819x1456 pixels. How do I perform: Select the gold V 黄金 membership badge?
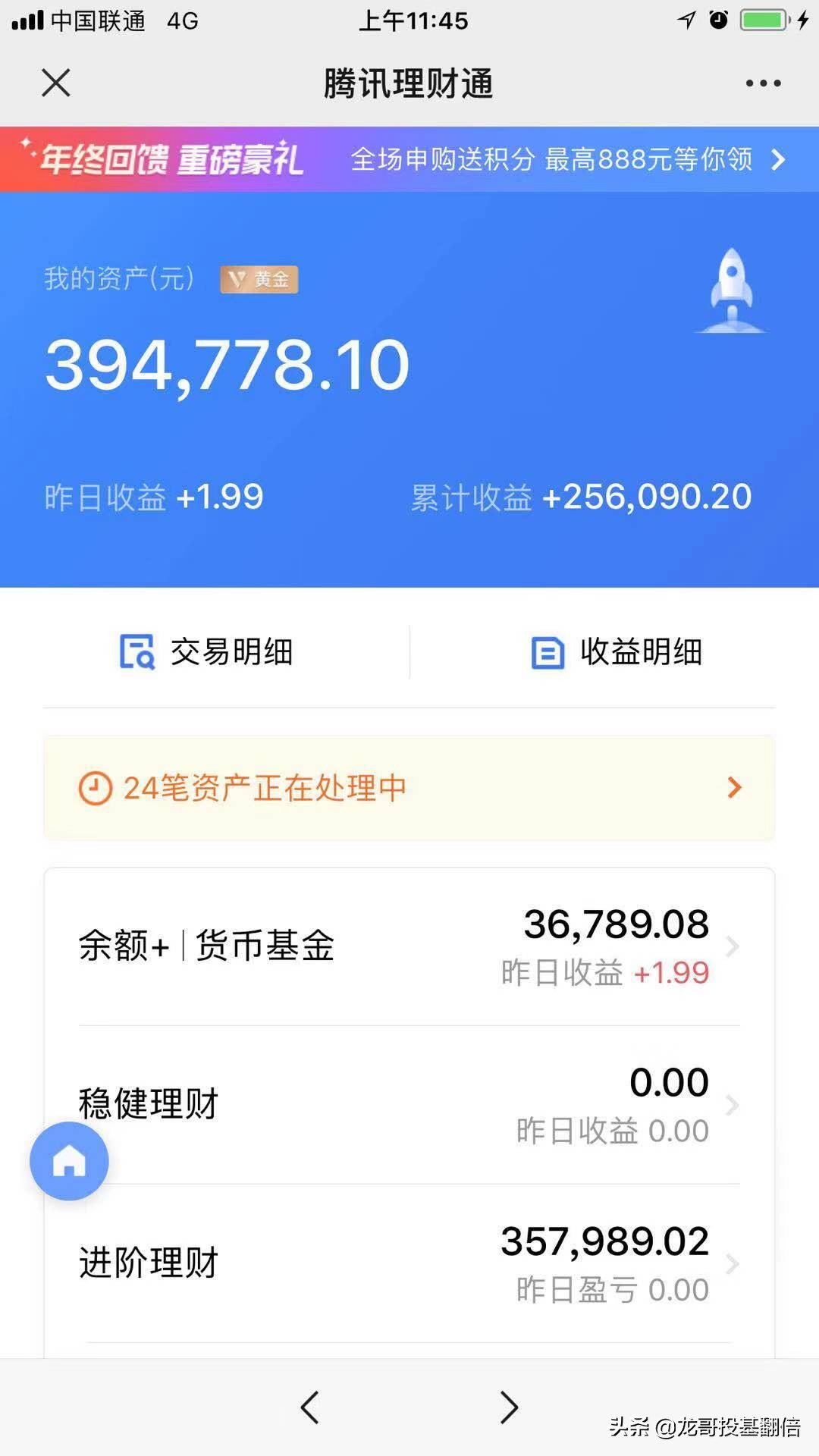click(259, 280)
